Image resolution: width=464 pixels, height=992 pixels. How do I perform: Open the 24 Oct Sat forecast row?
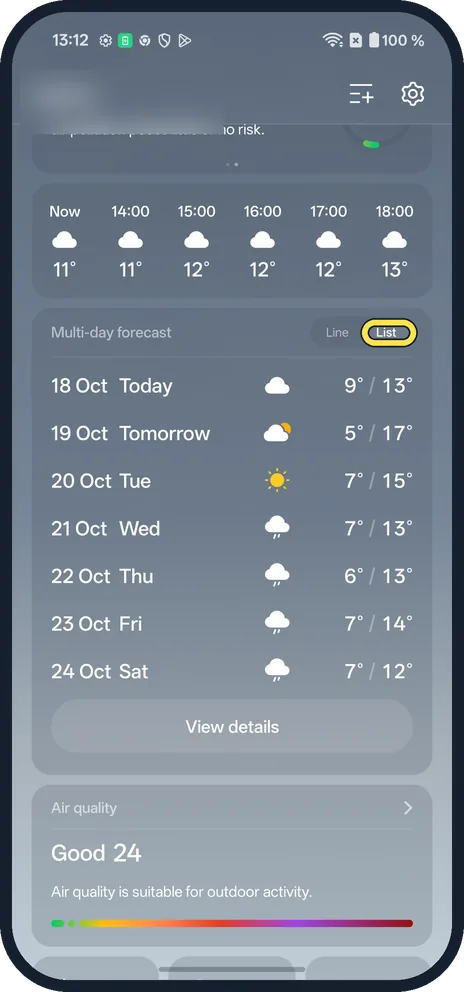(x=232, y=671)
